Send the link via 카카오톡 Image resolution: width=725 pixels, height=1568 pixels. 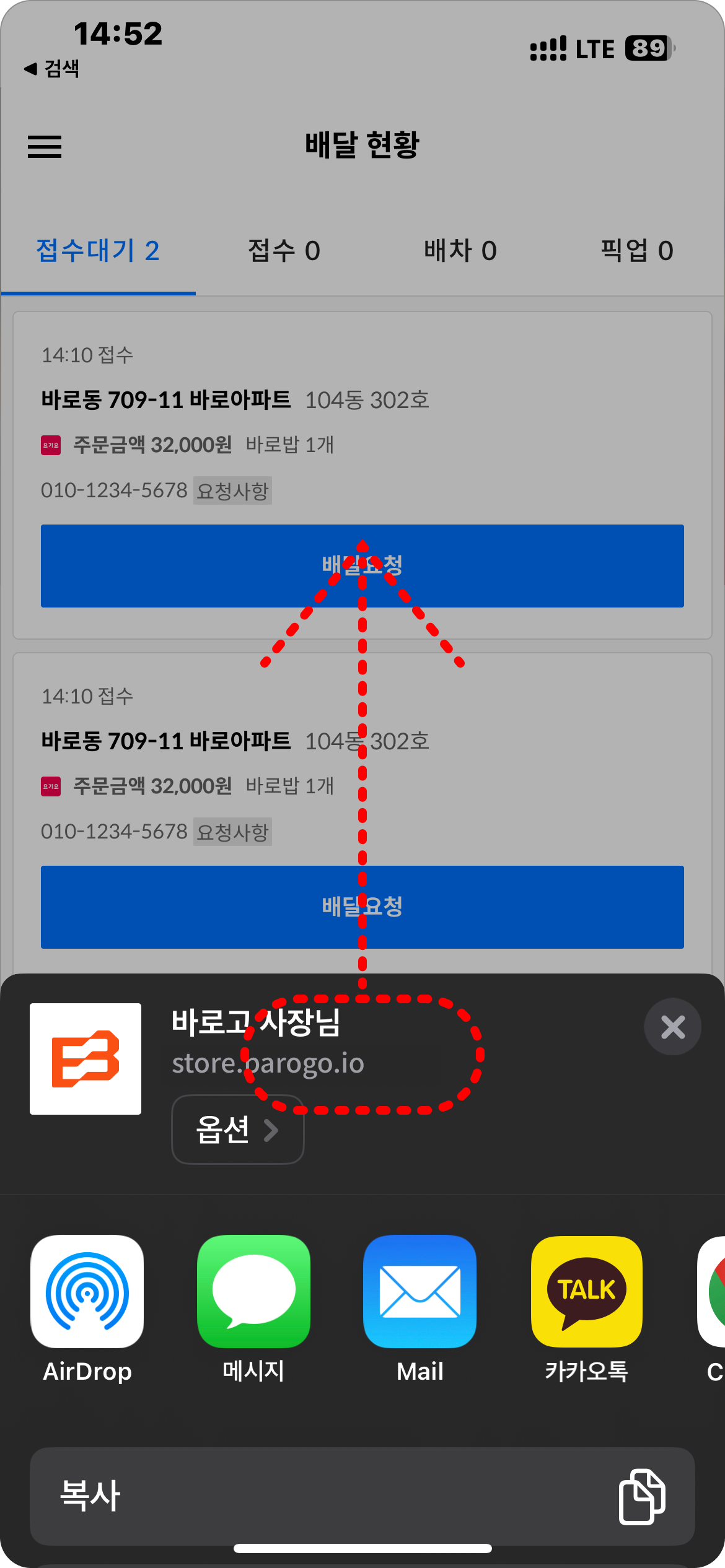click(586, 1291)
